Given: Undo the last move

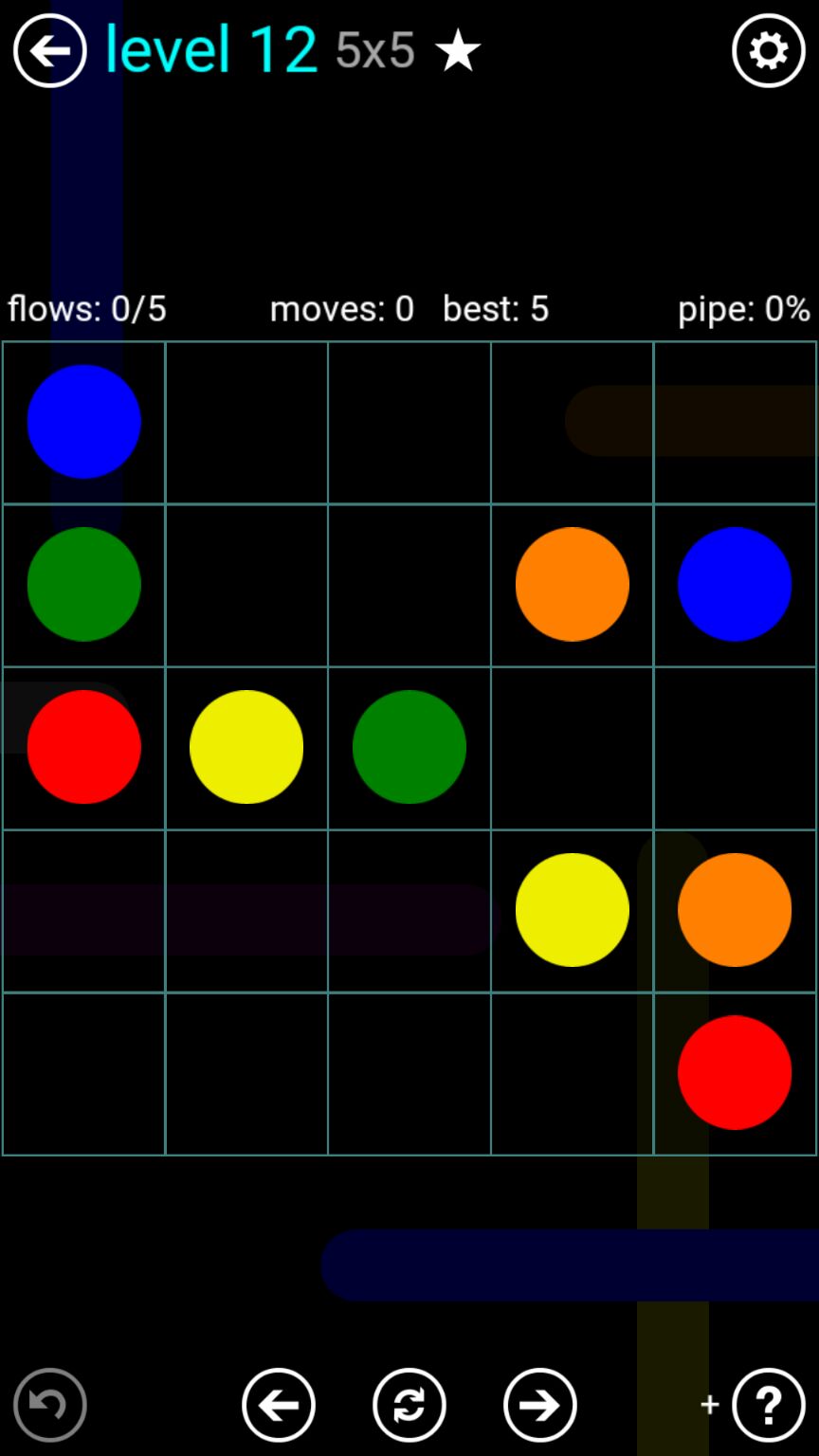Looking at the screenshot, I should tap(49, 1405).
